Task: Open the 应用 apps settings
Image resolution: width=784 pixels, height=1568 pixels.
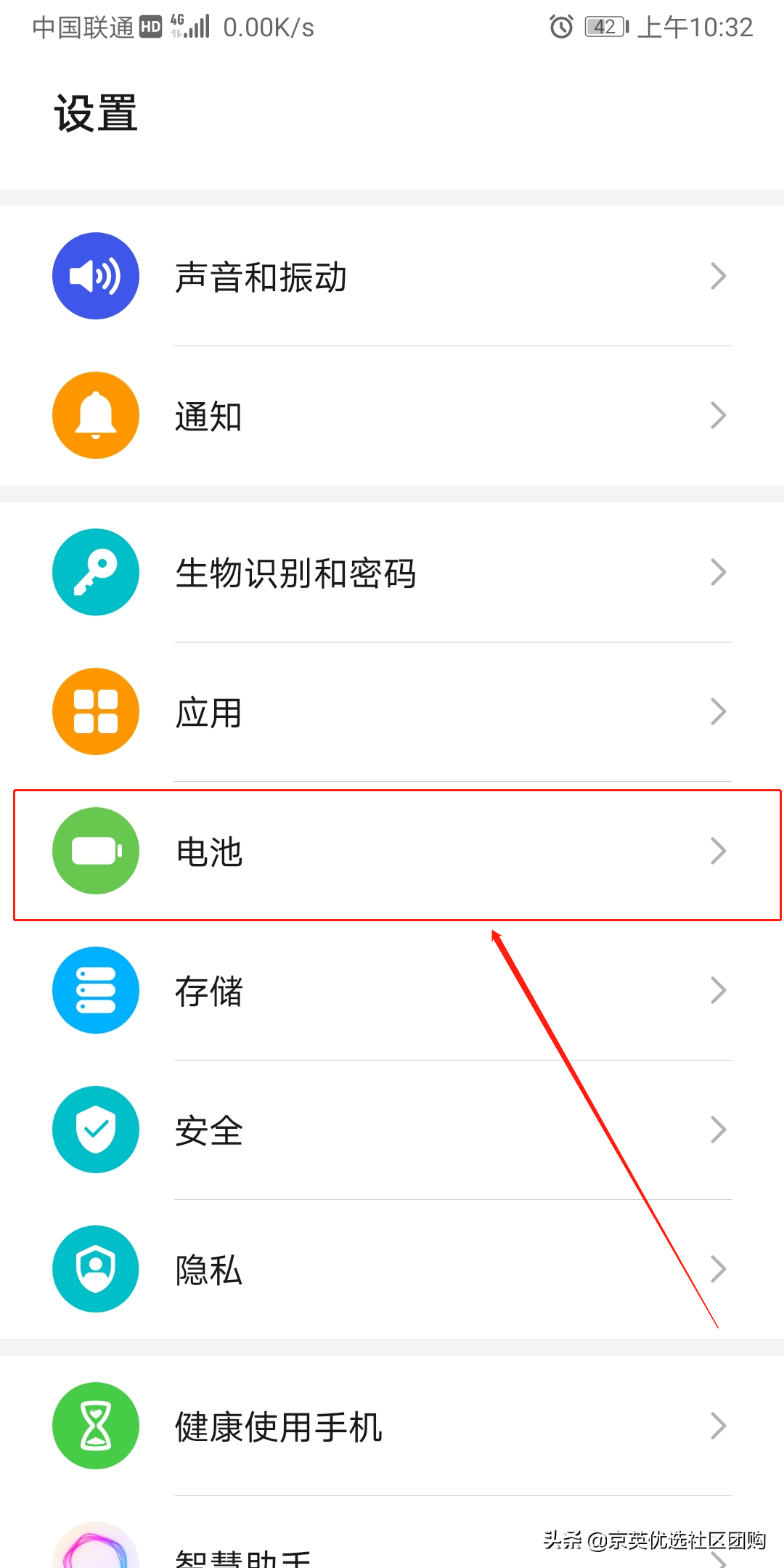Action: point(392,711)
